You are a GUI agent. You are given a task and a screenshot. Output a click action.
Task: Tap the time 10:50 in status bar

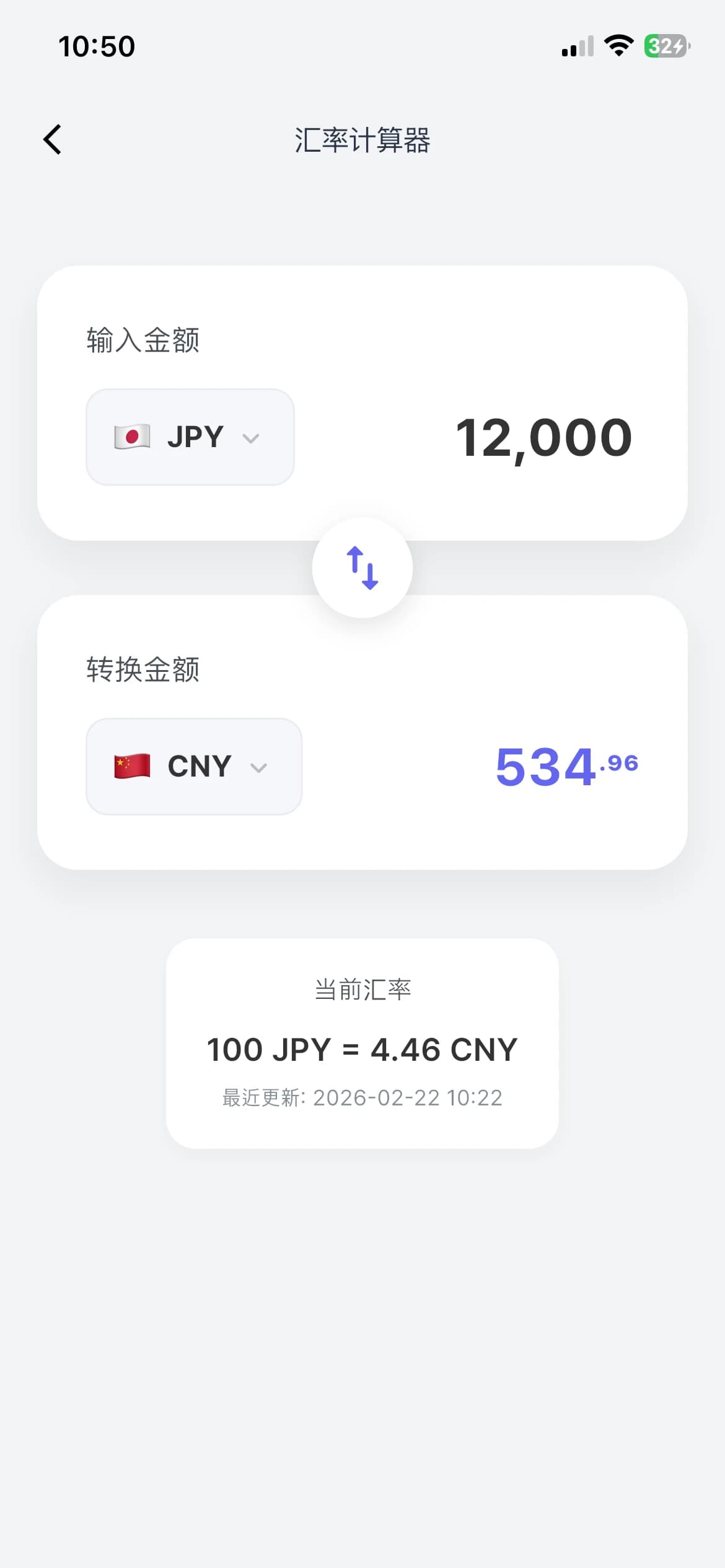coord(95,45)
